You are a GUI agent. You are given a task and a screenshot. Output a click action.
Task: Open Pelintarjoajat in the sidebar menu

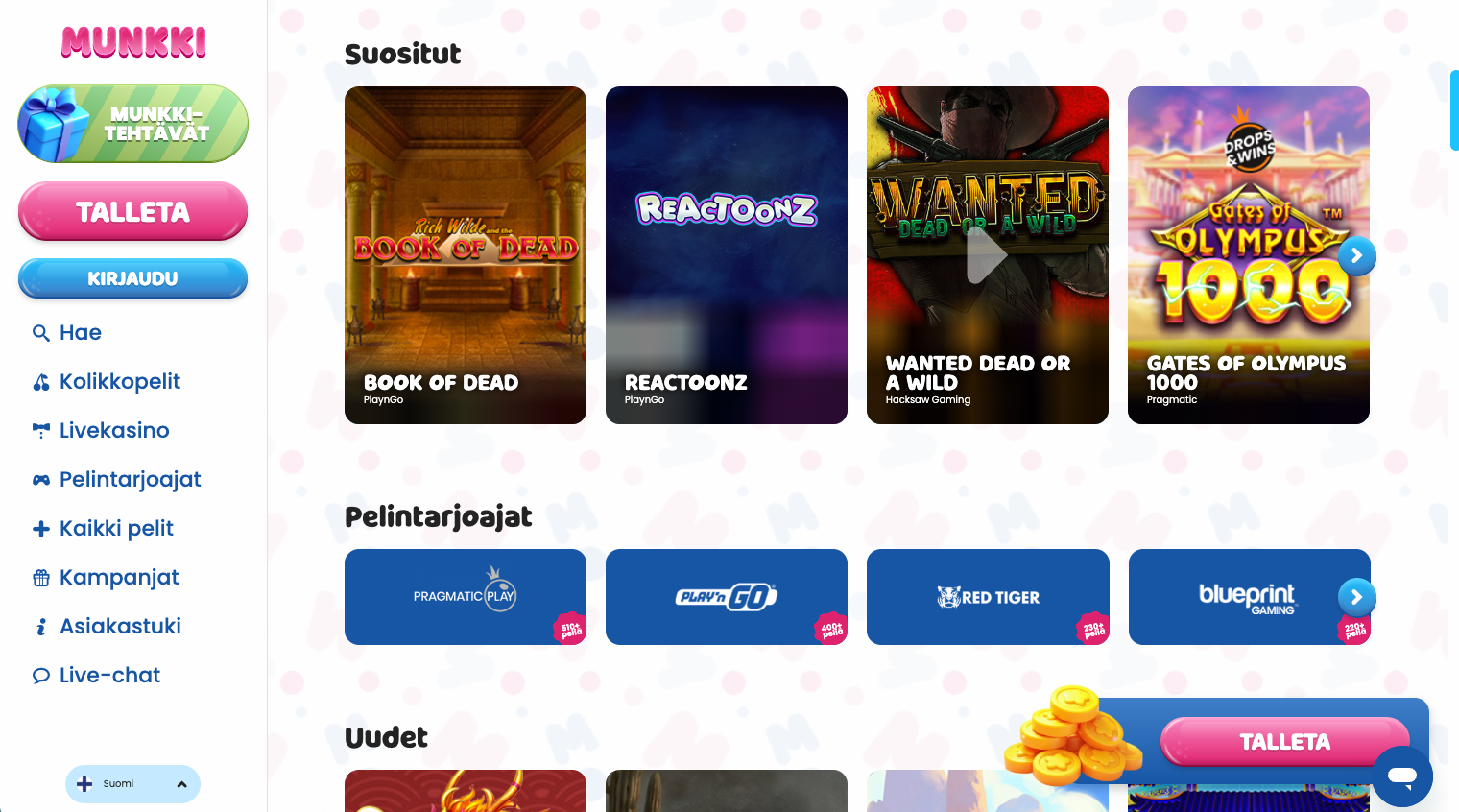click(x=130, y=480)
